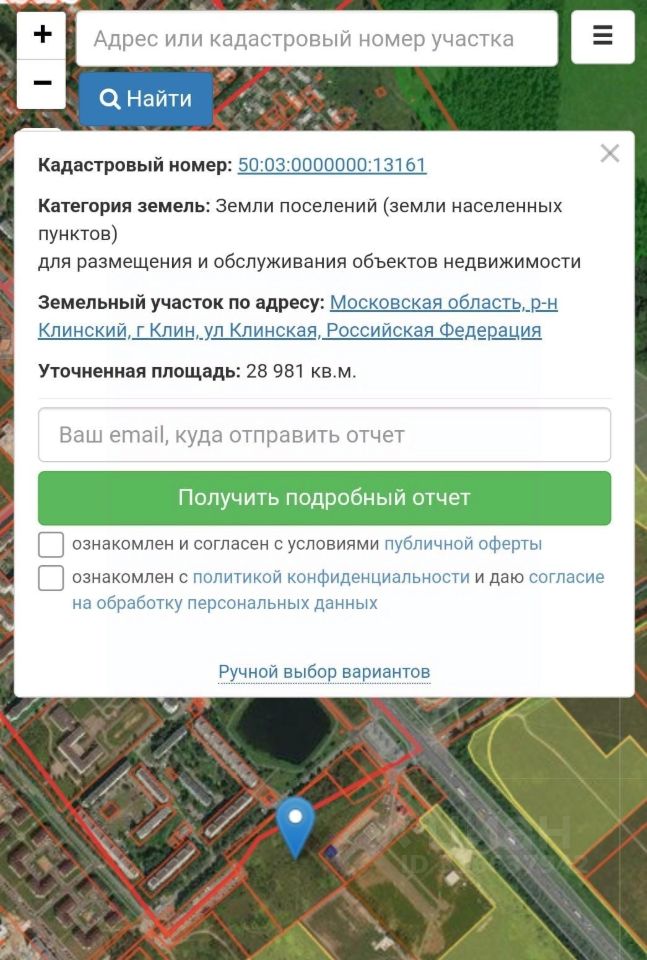647x960 pixels.
Task: Open cadastral number 50:03:0000000:13161 link
Action: point(332,165)
